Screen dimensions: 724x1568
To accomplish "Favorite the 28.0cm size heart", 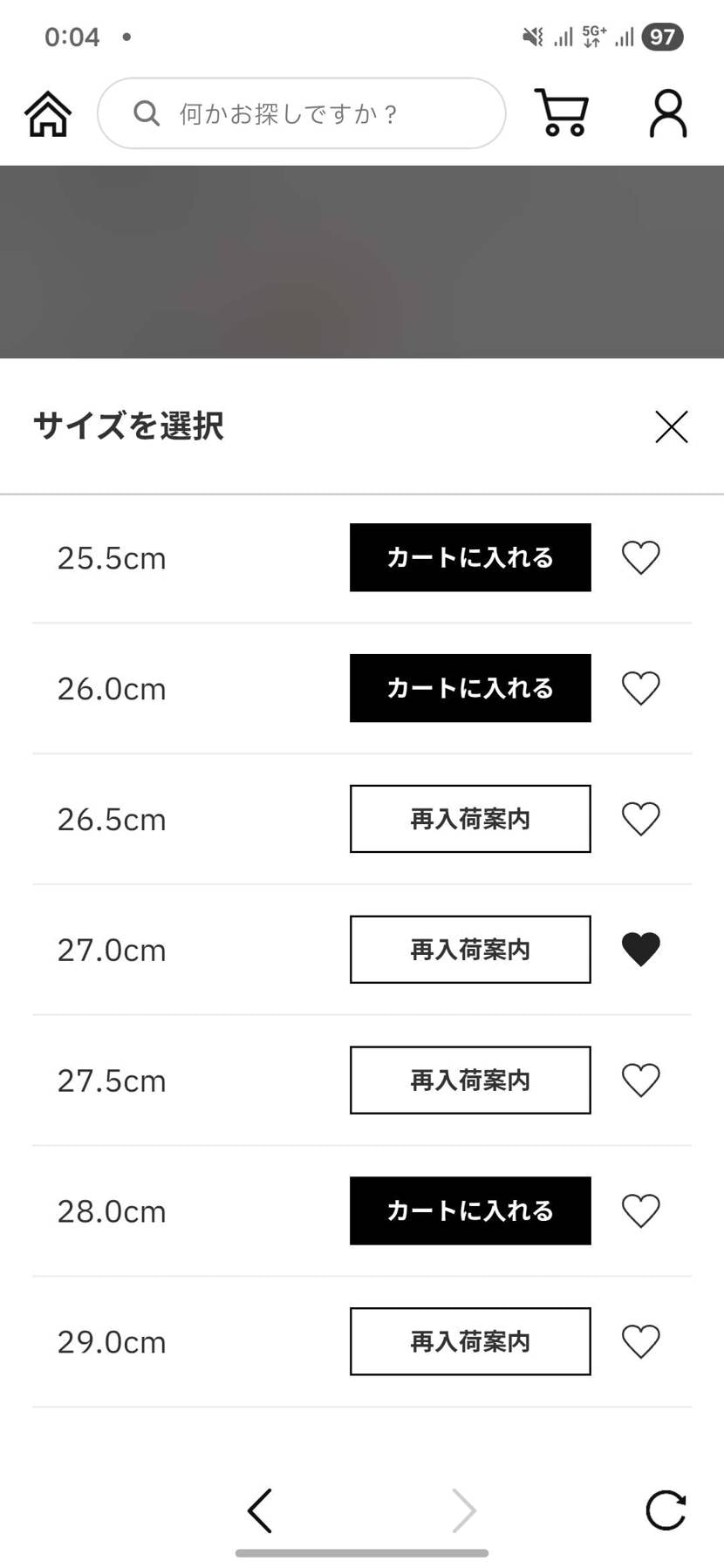I will [x=641, y=1210].
